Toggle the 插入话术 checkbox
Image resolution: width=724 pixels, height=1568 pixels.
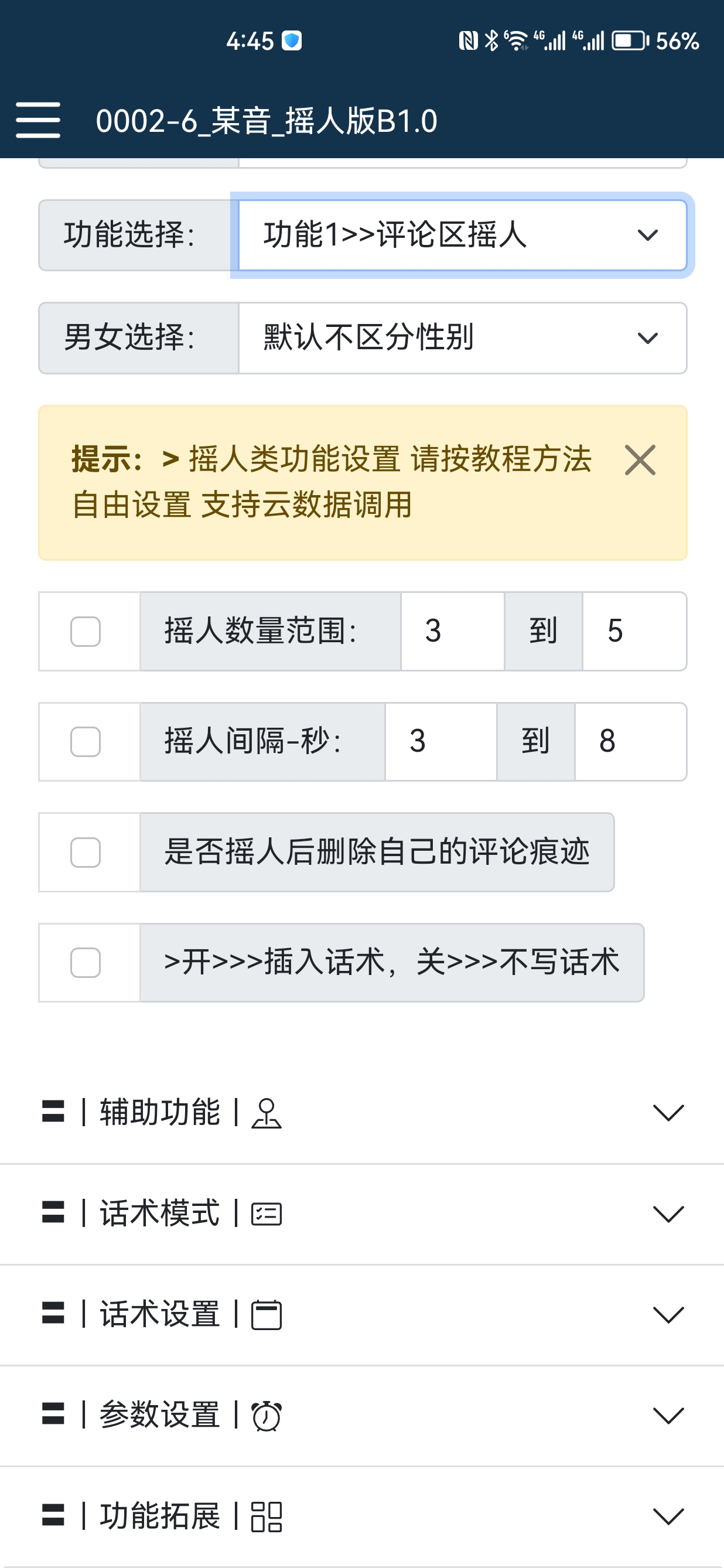click(85, 962)
